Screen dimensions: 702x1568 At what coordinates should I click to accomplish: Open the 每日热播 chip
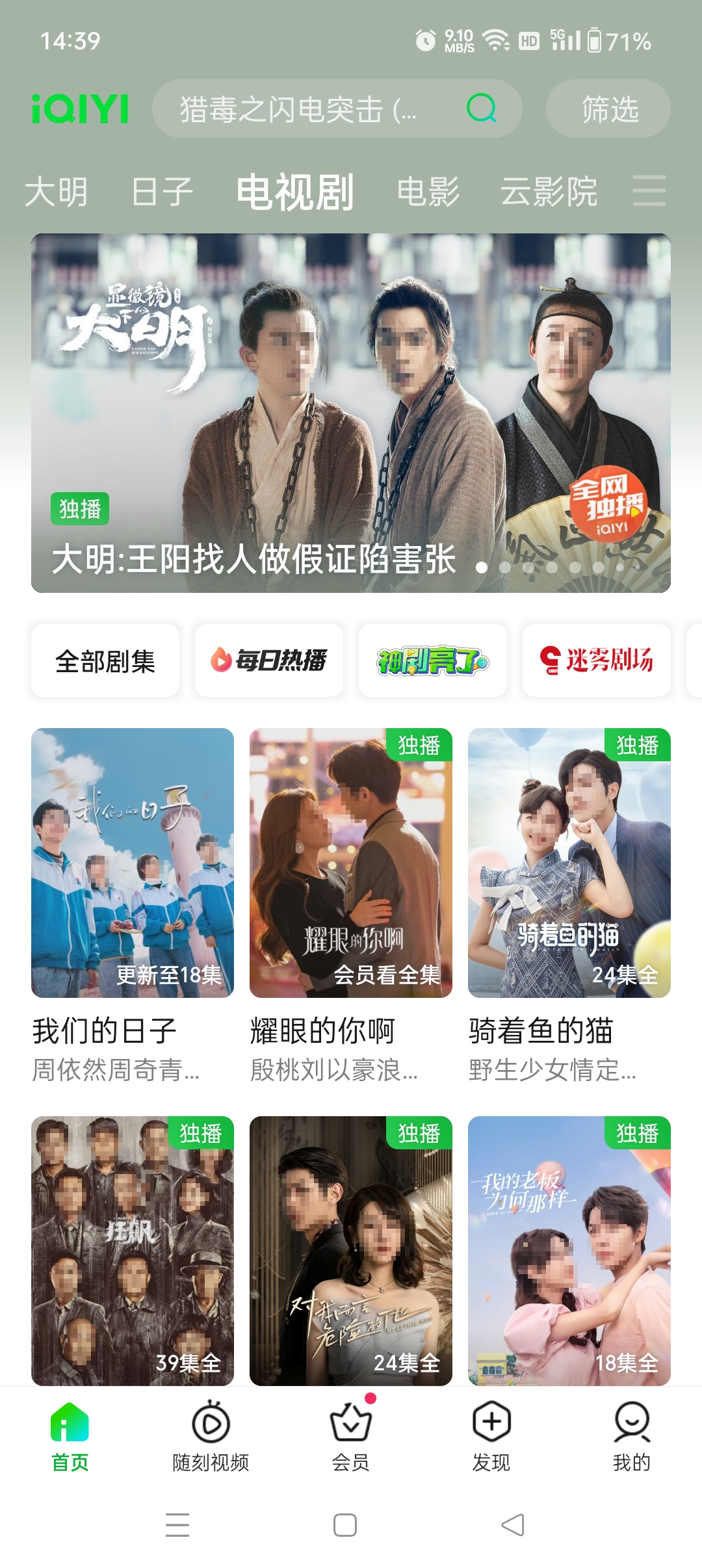269,661
